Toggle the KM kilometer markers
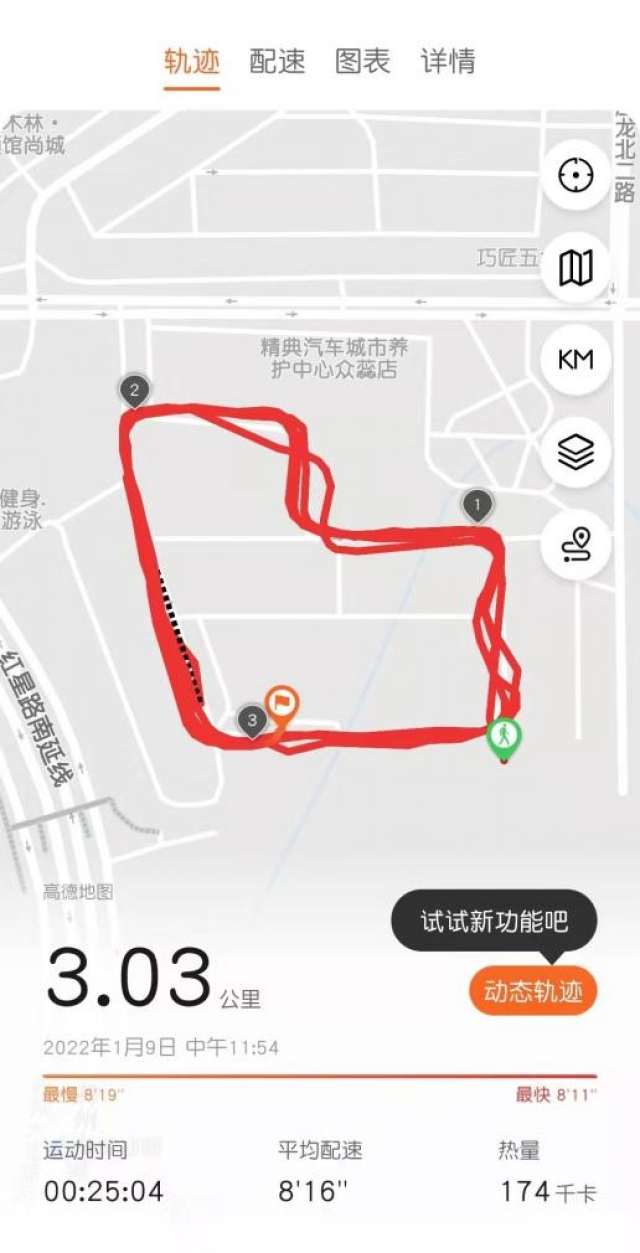The height and width of the screenshot is (1253, 640). click(576, 359)
